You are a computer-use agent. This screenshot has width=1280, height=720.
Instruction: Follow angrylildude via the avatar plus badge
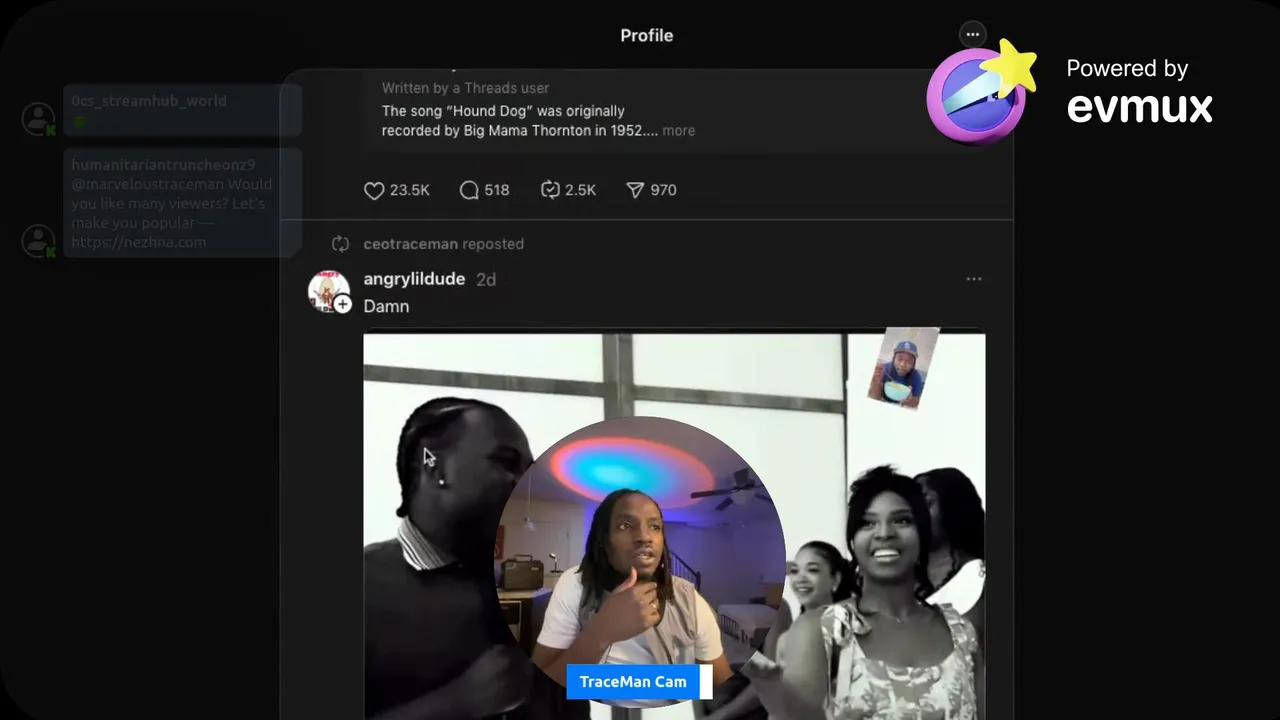[343, 305]
